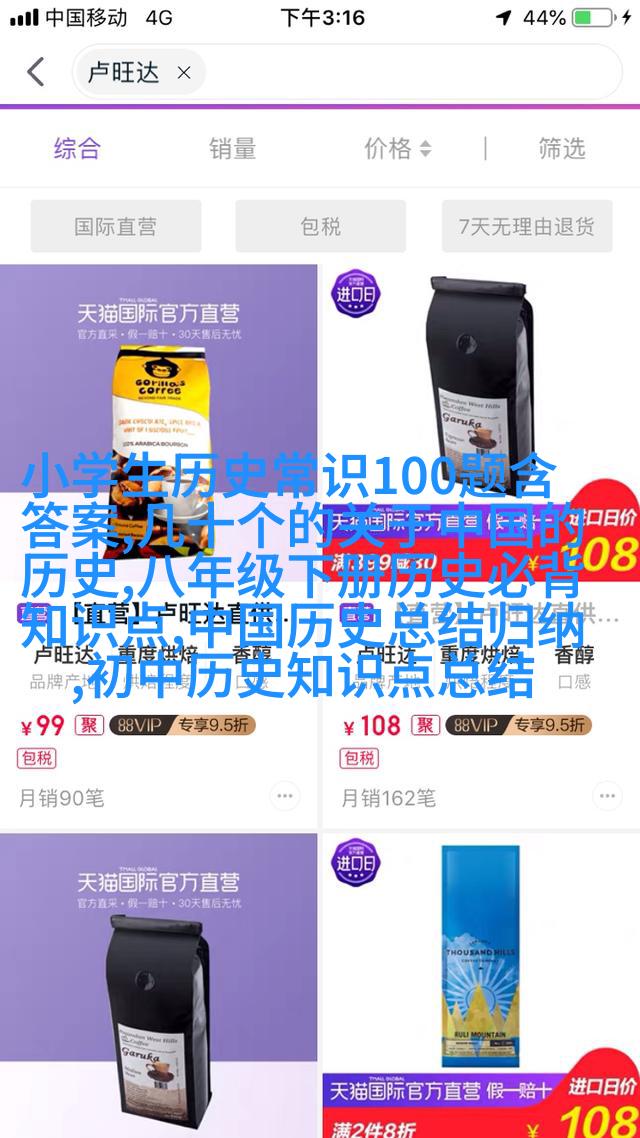Sort results by 销量
Image resolution: width=640 pixels, height=1138 pixels.
pos(232,149)
